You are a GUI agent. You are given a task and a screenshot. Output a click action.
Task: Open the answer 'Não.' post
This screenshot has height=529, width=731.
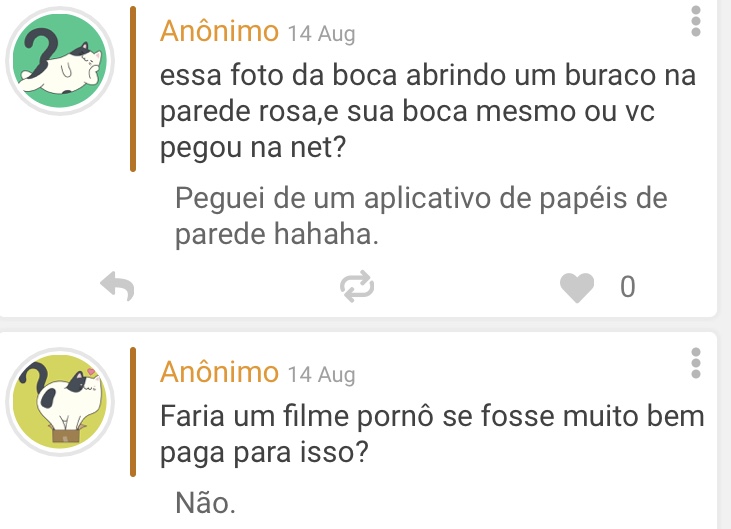pos(205,502)
